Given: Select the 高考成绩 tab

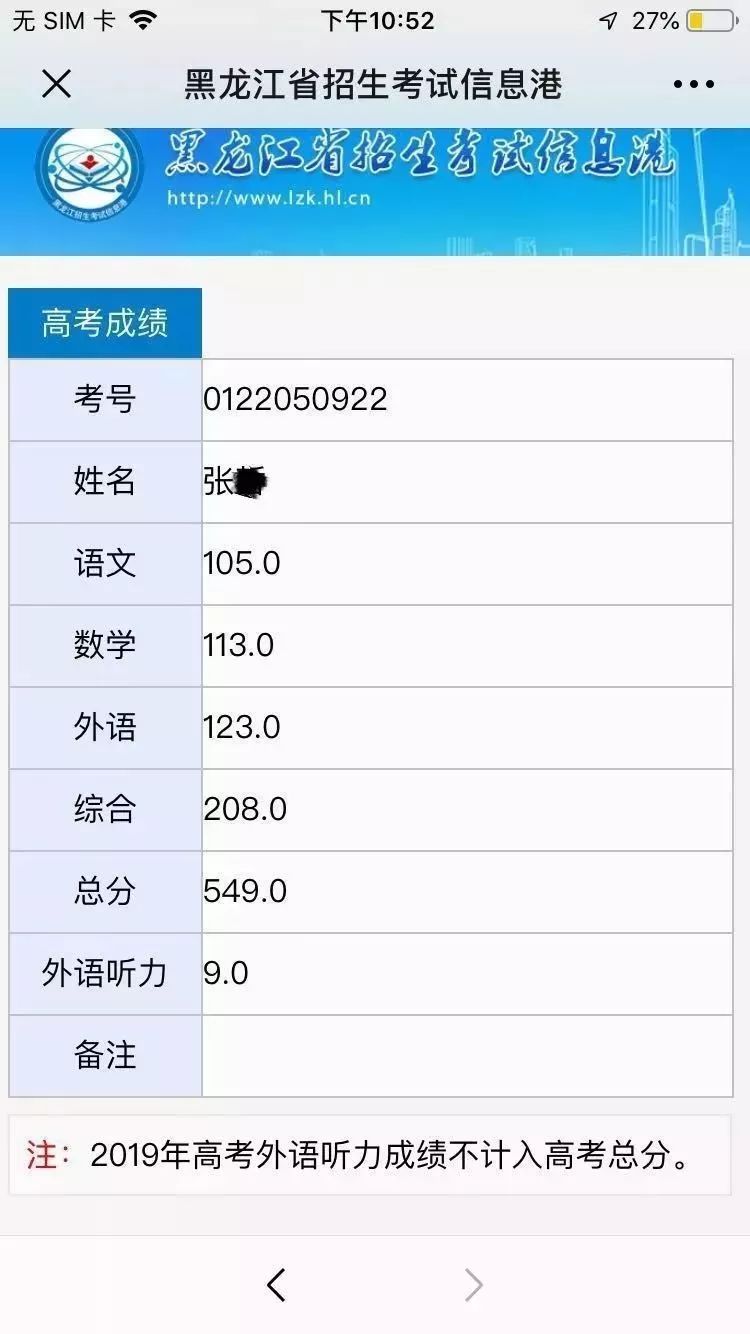Looking at the screenshot, I should click(105, 323).
